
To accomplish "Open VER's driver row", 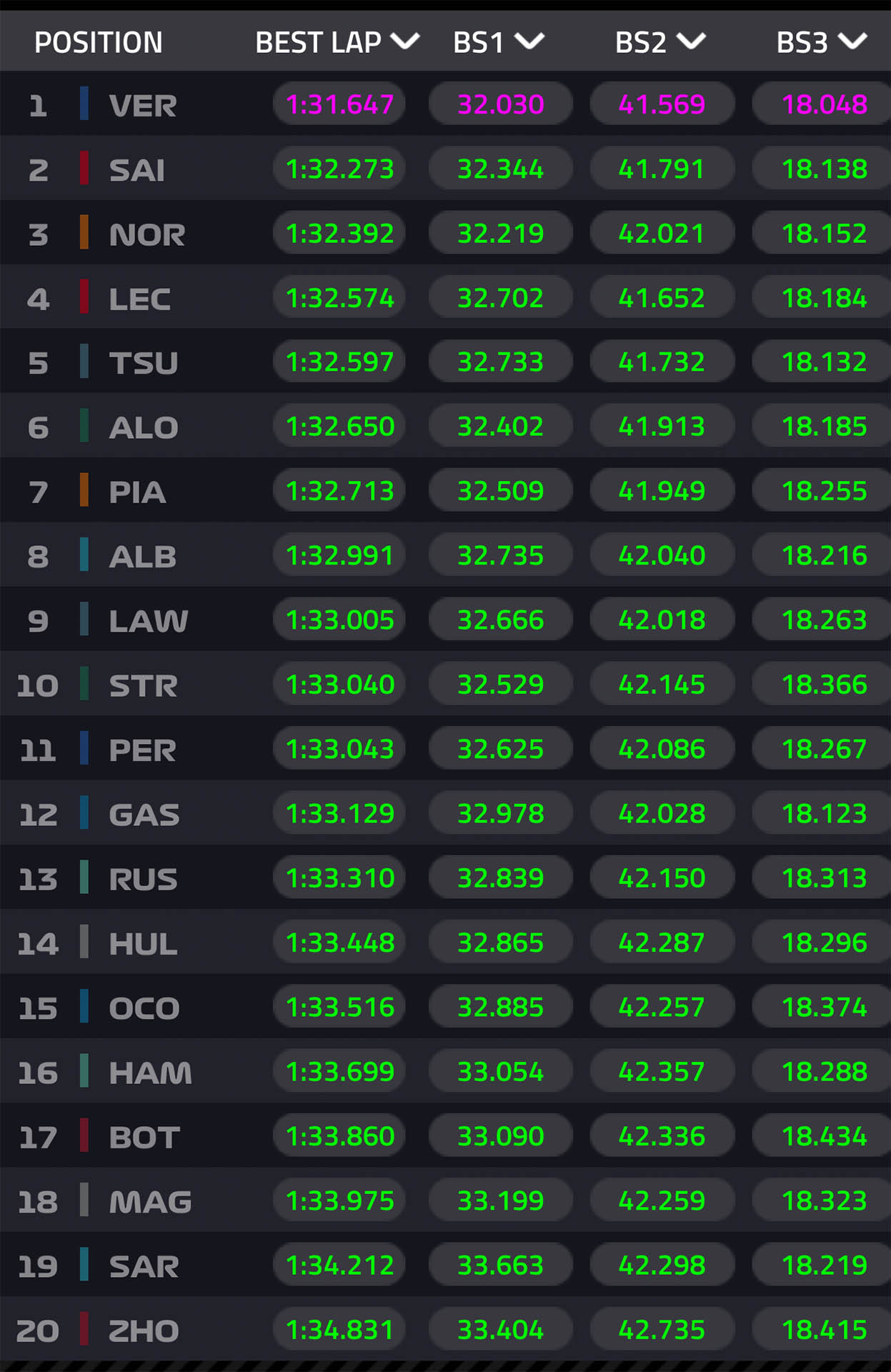I will (x=142, y=106).
